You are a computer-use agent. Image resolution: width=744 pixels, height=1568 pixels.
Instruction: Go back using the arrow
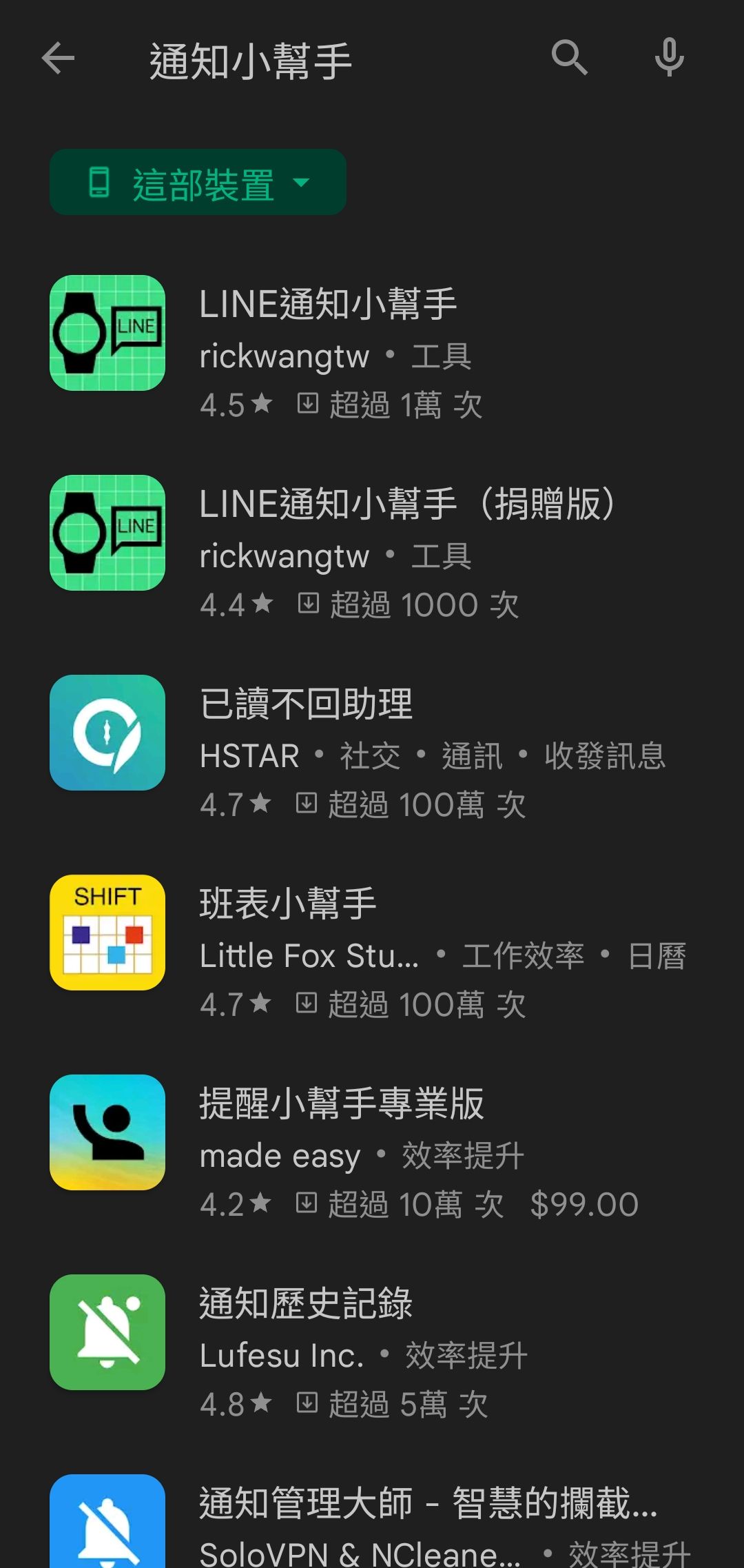[58, 58]
